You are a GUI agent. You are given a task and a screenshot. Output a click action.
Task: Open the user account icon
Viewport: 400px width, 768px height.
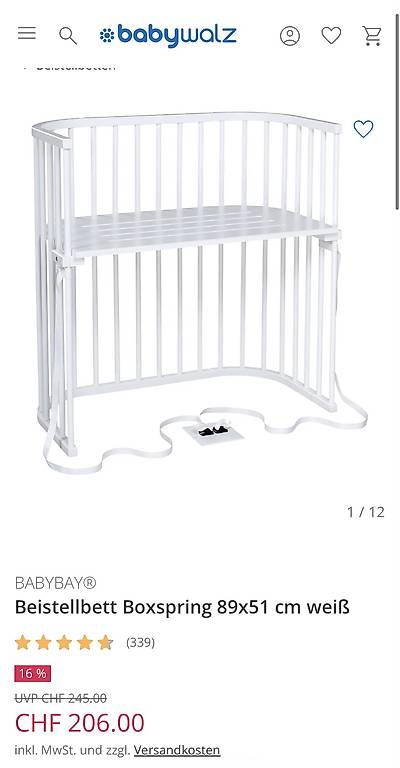pyautogui.click(x=290, y=36)
